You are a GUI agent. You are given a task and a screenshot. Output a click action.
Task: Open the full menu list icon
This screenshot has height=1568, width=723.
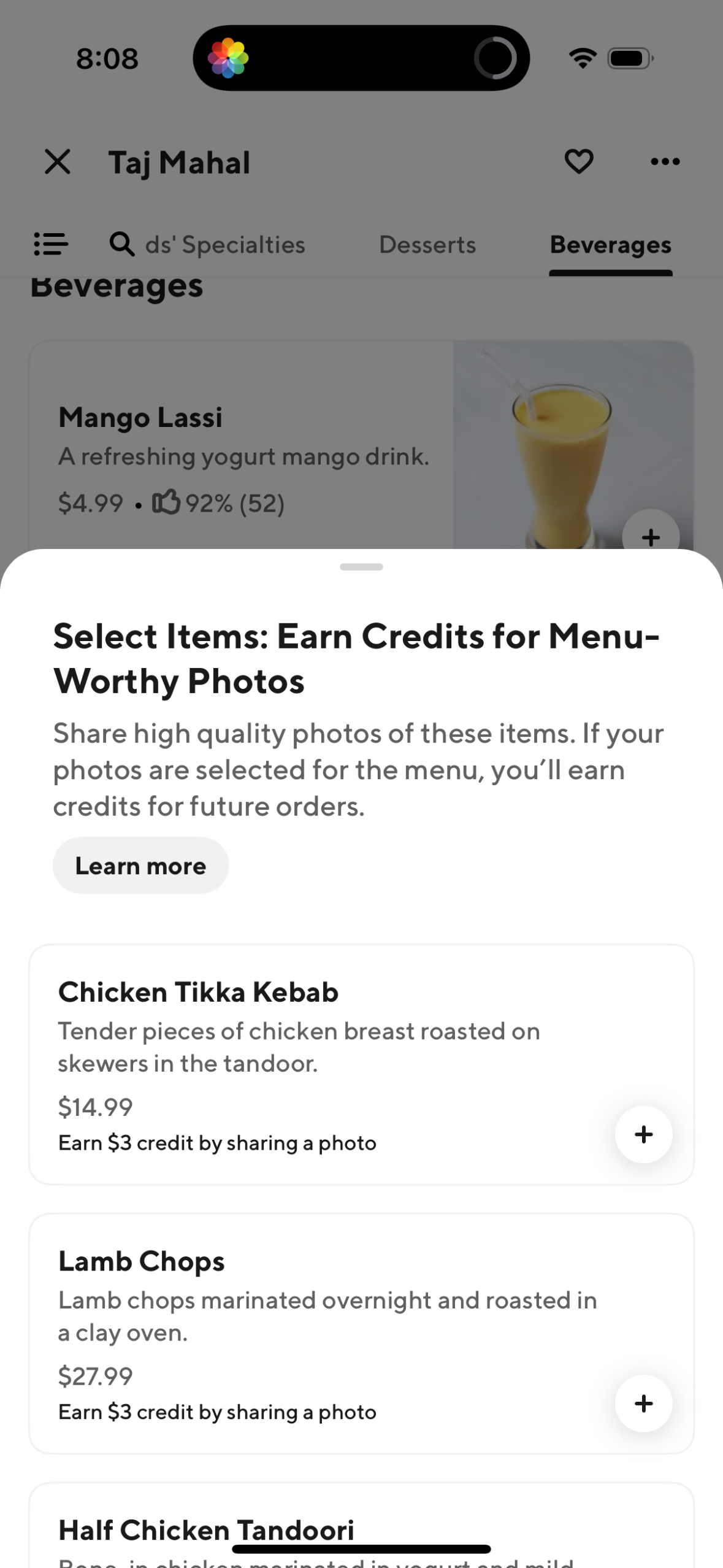click(51, 244)
